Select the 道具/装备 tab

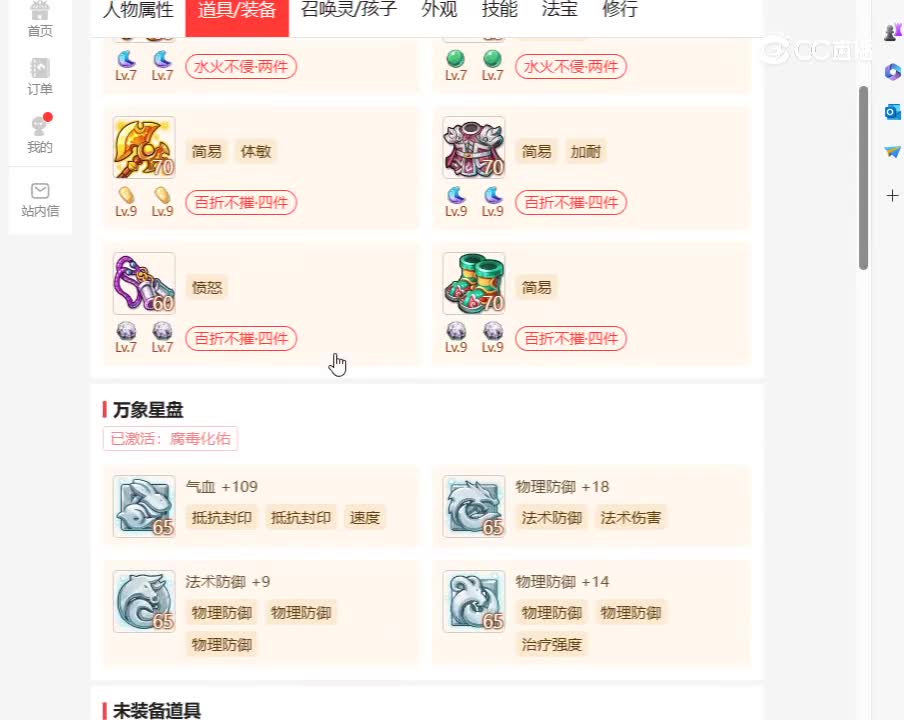point(237,11)
